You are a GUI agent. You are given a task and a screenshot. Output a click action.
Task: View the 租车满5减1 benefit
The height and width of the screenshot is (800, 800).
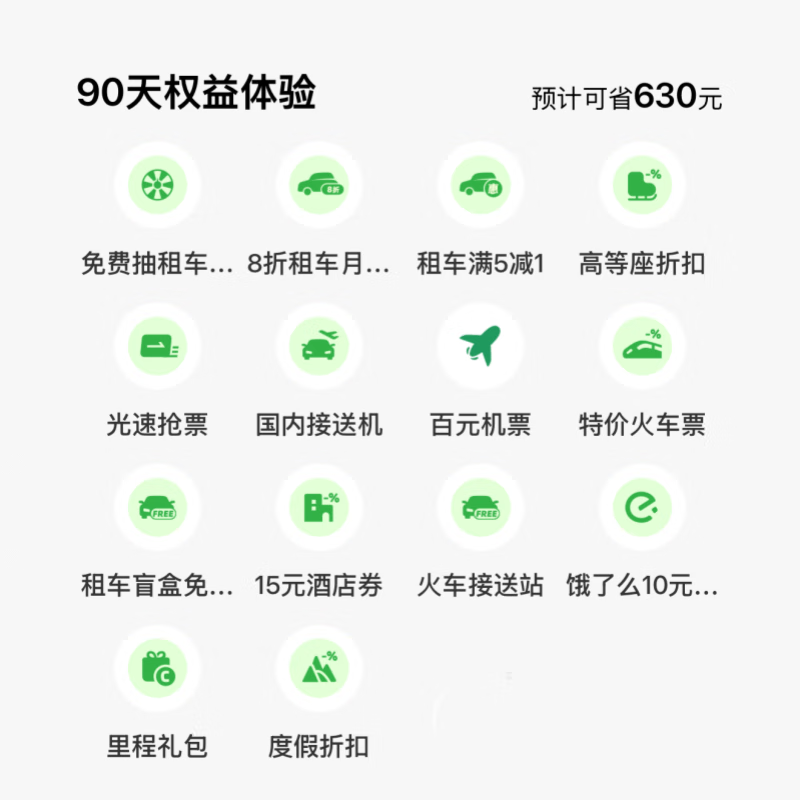pos(481,185)
